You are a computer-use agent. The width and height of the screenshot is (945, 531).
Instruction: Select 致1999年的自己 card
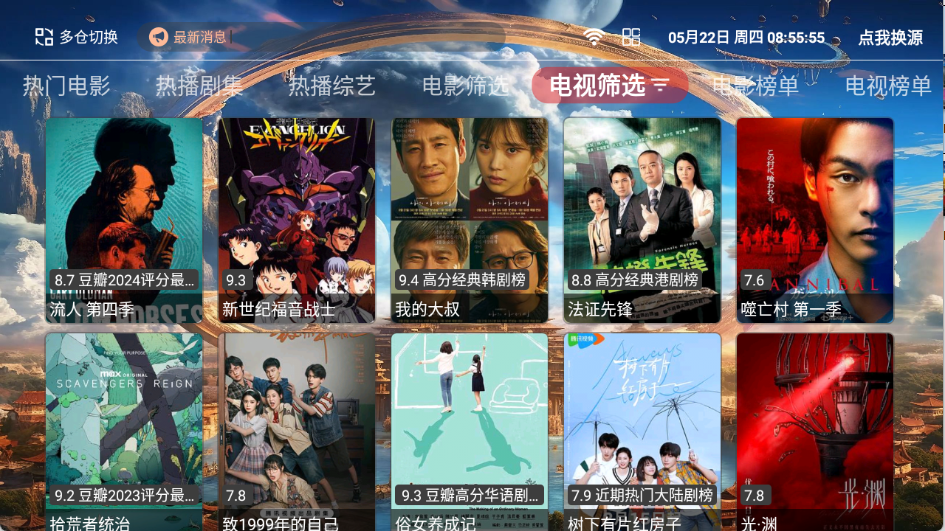(297, 432)
